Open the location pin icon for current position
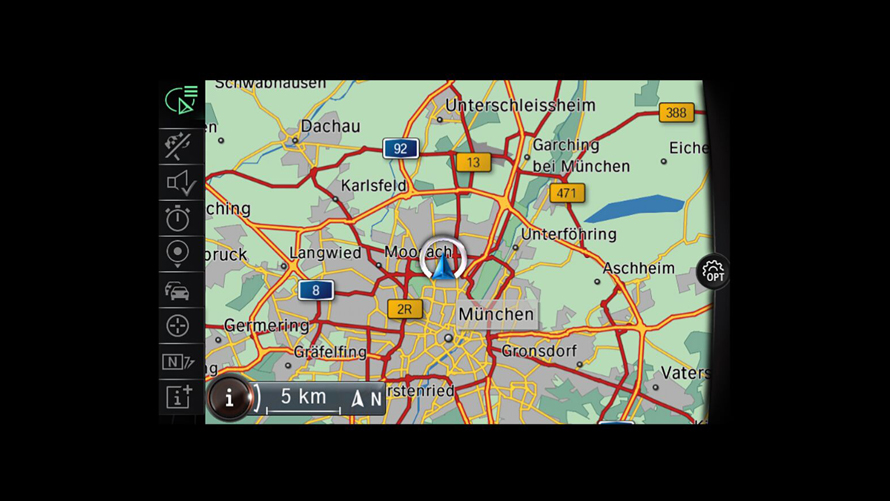Image resolution: width=890 pixels, height=501 pixels. (x=178, y=253)
